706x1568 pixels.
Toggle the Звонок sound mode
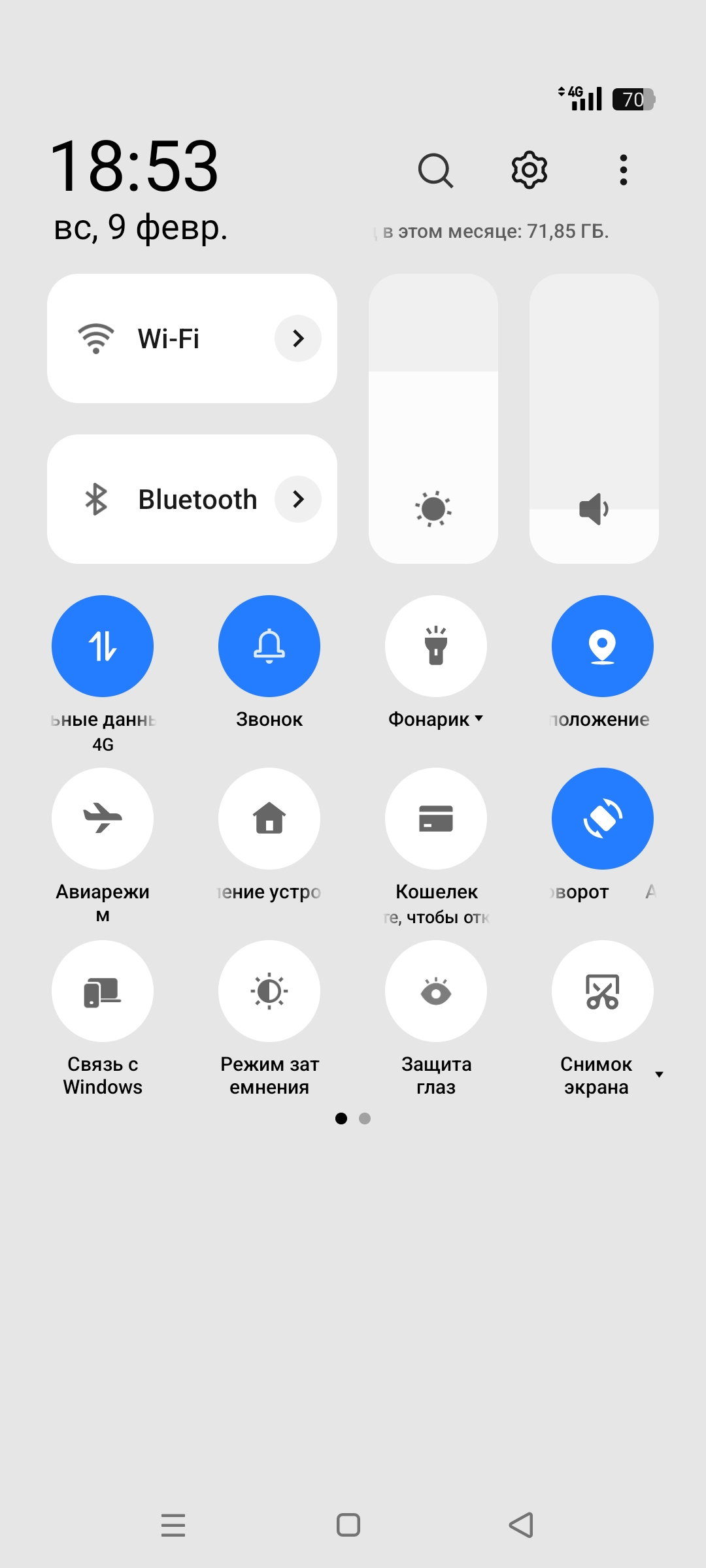[x=269, y=646]
